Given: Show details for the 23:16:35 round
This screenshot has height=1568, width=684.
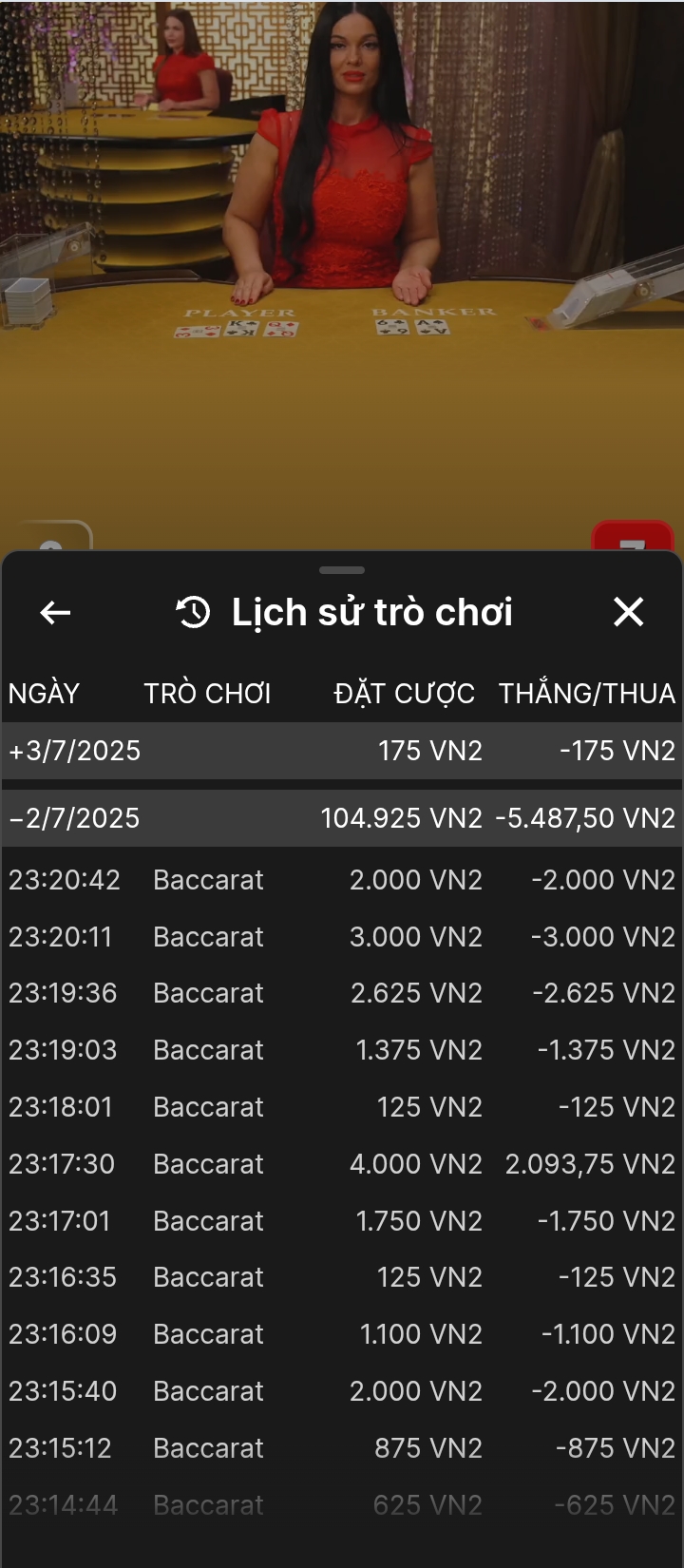Looking at the screenshot, I should 341,1277.
